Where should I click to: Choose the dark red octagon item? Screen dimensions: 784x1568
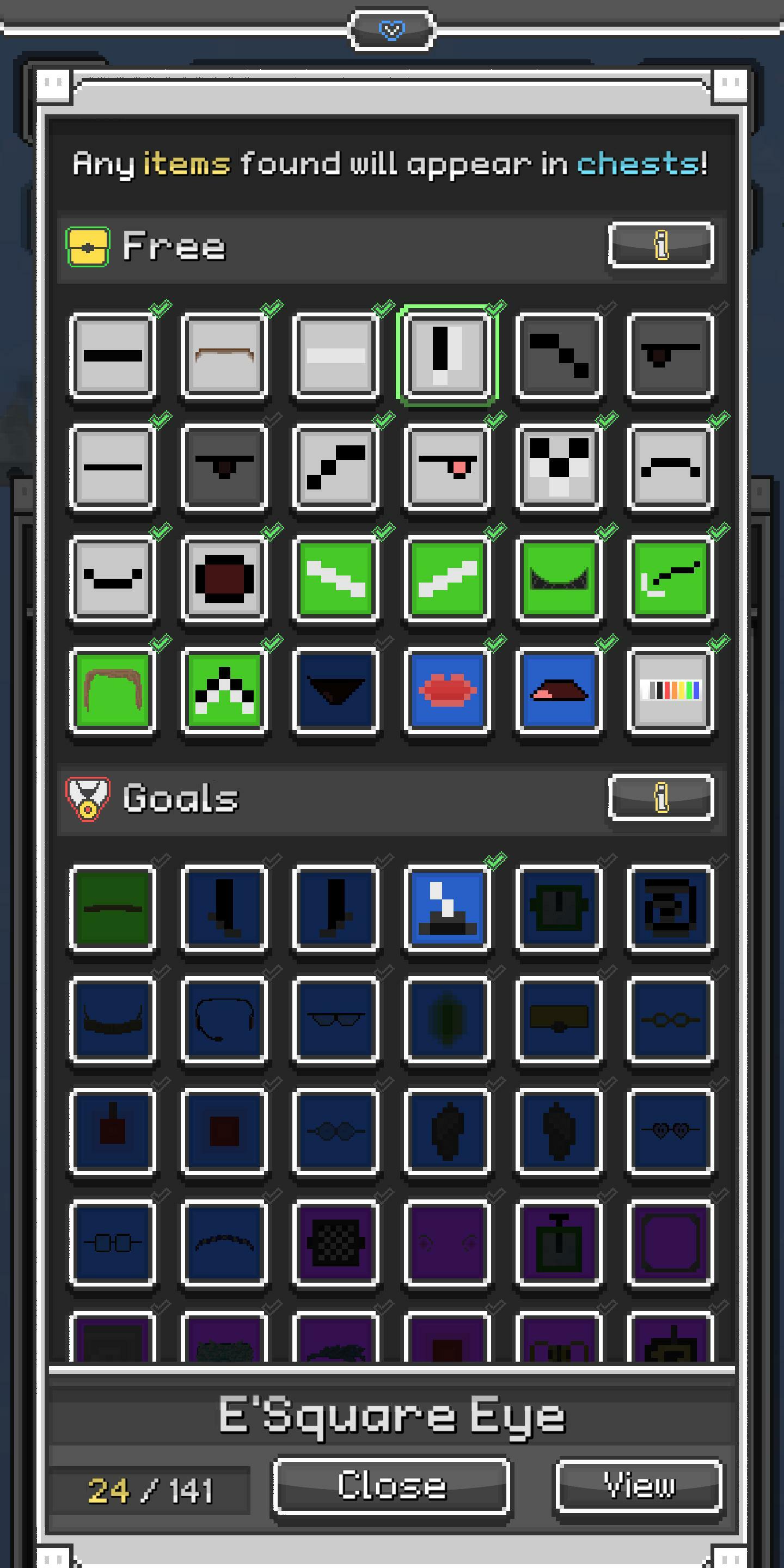click(224, 578)
